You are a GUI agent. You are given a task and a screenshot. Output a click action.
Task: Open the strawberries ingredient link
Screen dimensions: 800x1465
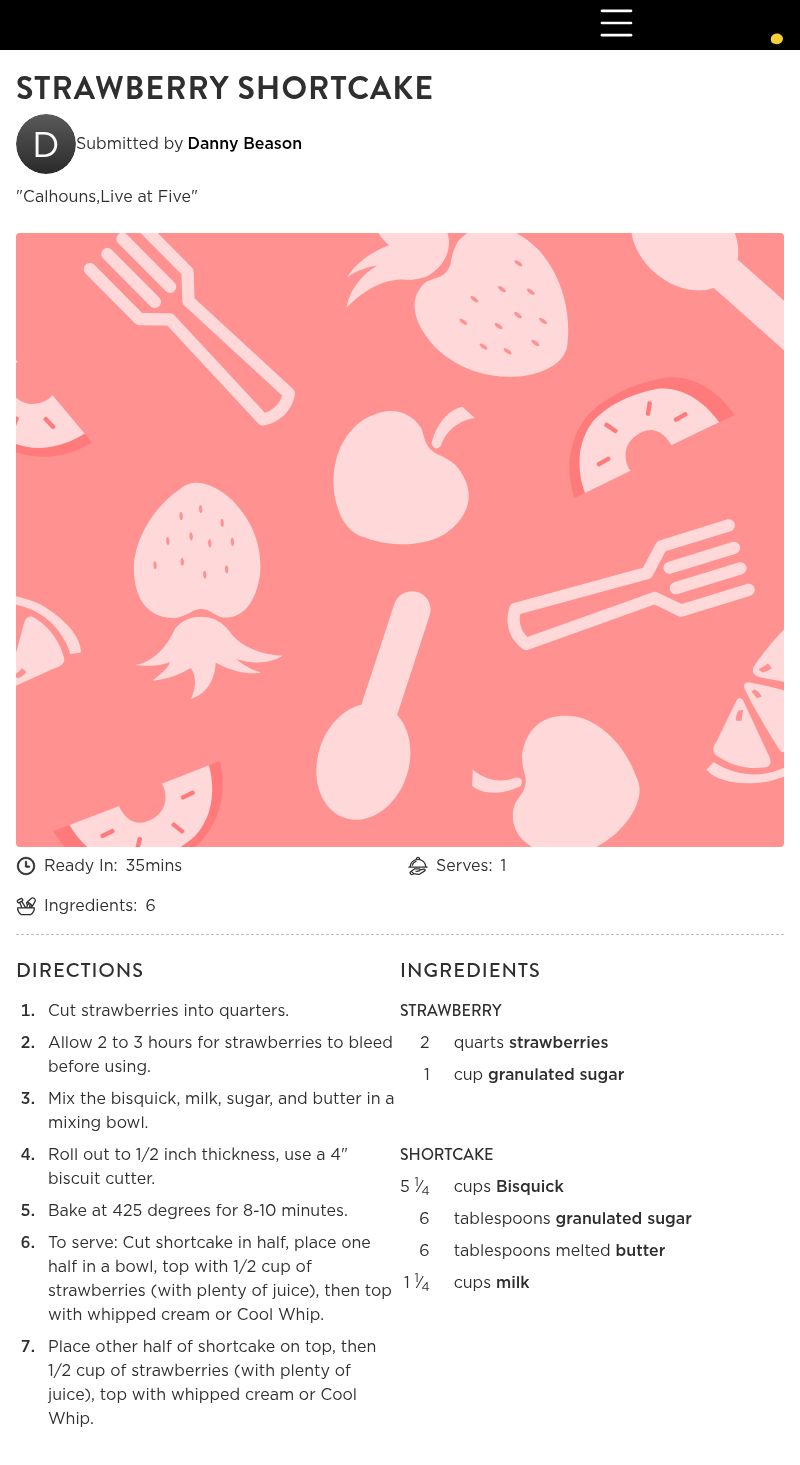(558, 1043)
